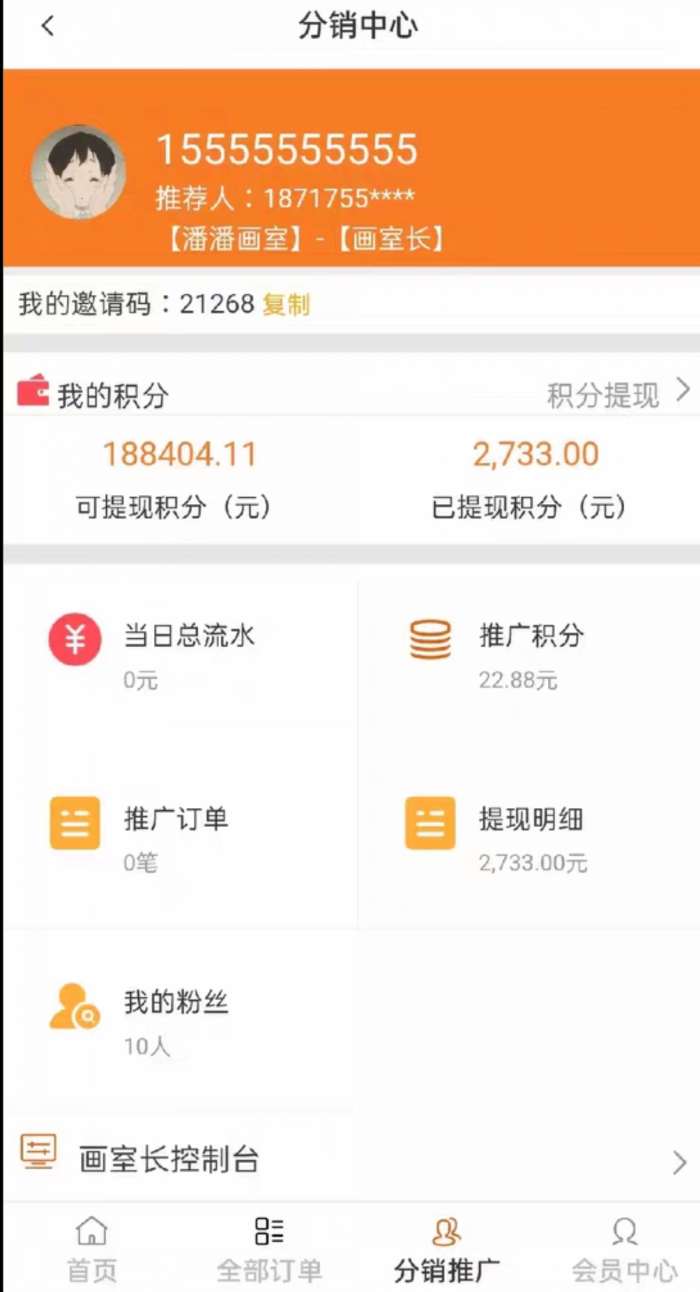700x1292 pixels.
Task: Check 提现明细 records
Action: click(530, 837)
